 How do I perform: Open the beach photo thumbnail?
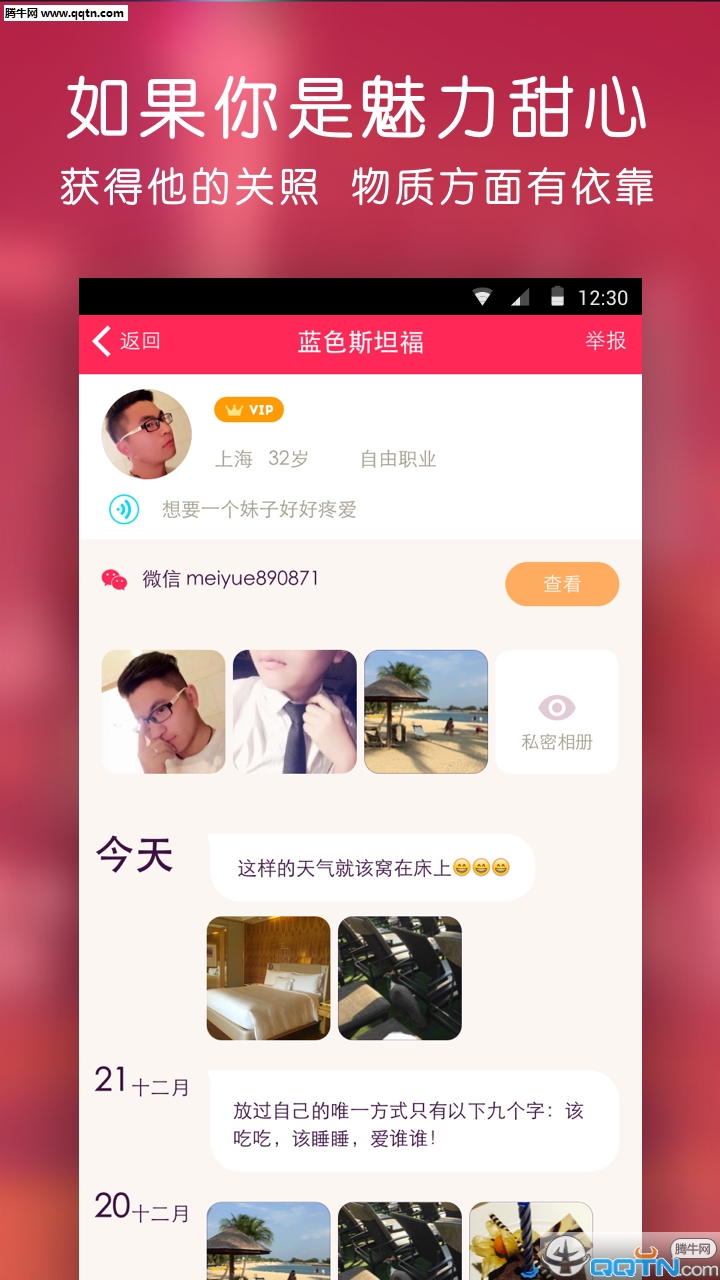(426, 712)
